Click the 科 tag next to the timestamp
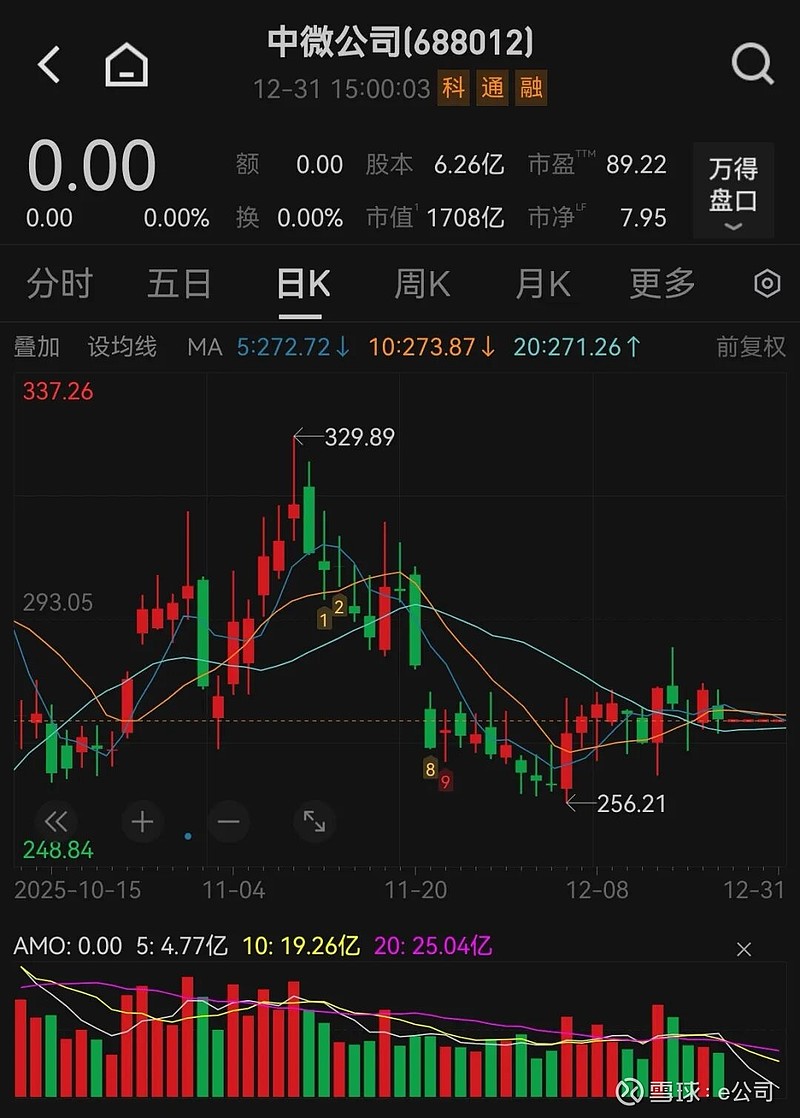 click(452, 89)
